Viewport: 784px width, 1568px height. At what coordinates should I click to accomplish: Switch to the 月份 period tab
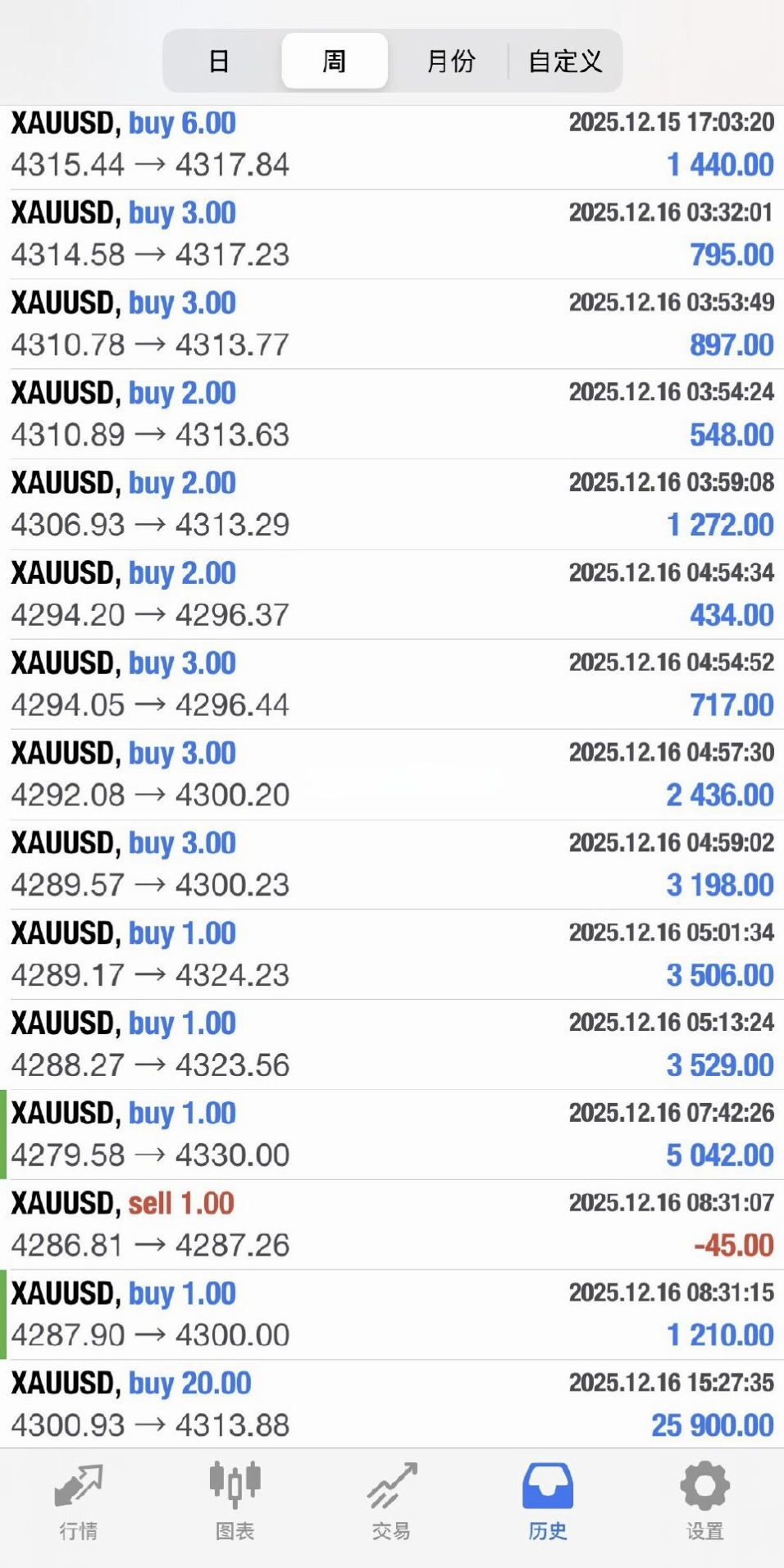pos(450,61)
